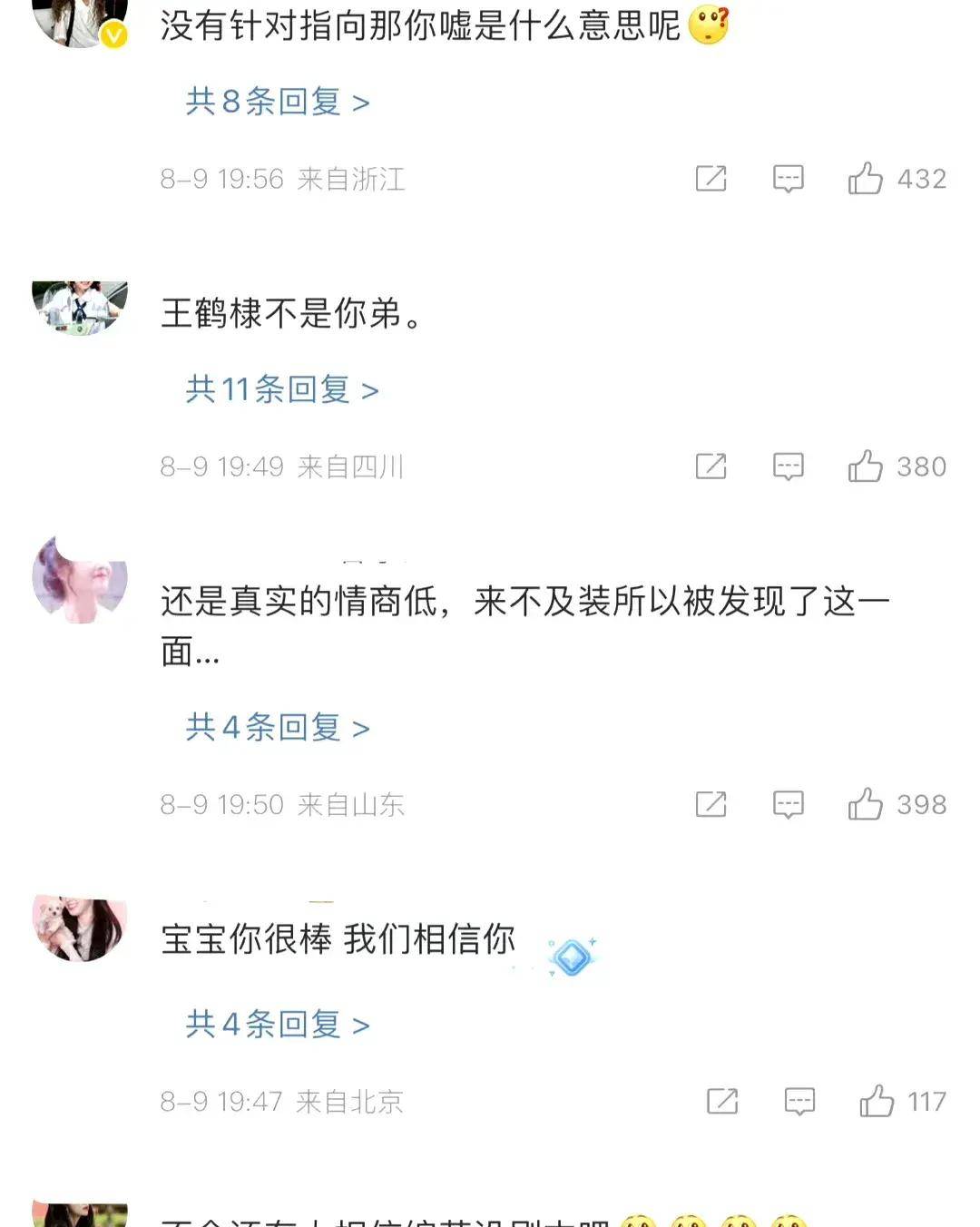Share the comment posted at 19:56

point(710,179)
